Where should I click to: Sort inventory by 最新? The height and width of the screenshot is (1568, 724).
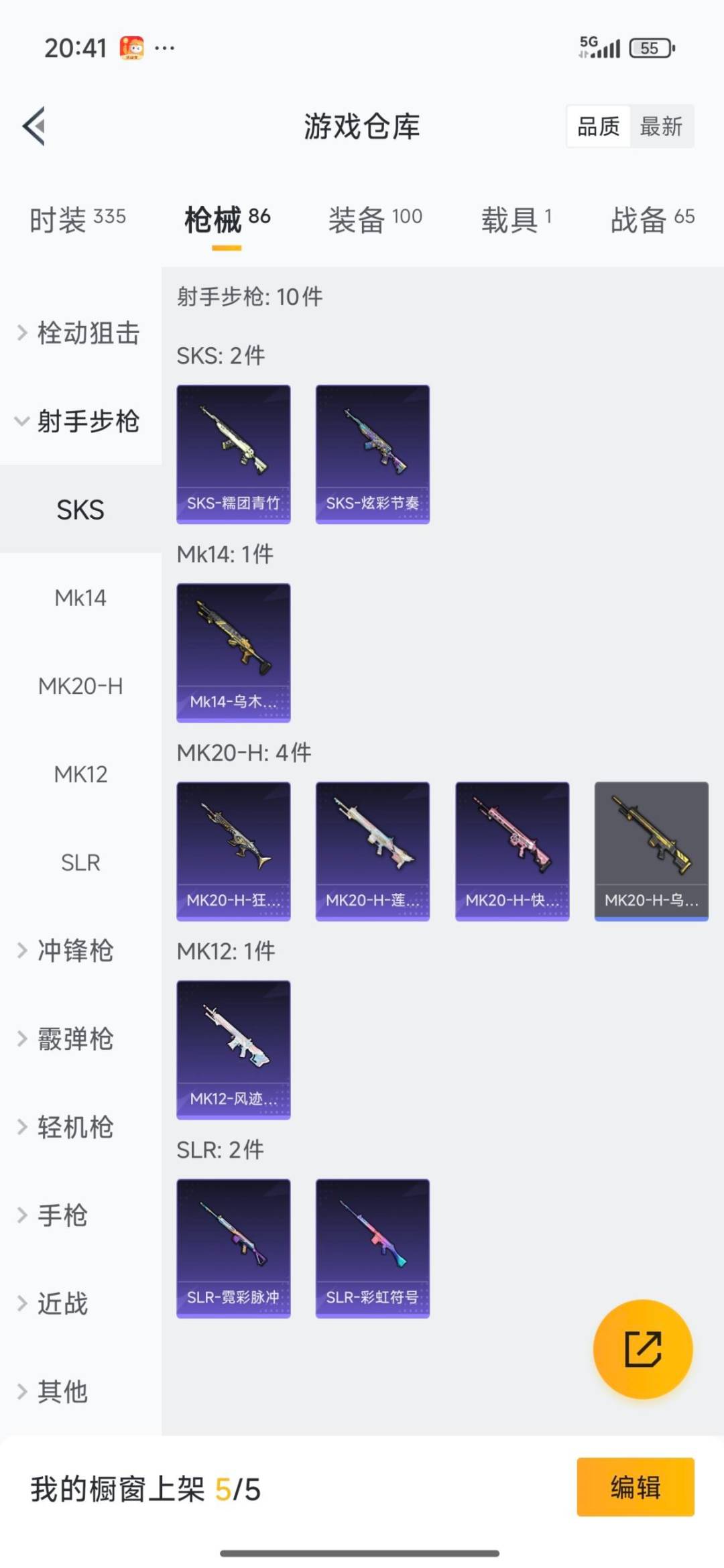(661, 126)
